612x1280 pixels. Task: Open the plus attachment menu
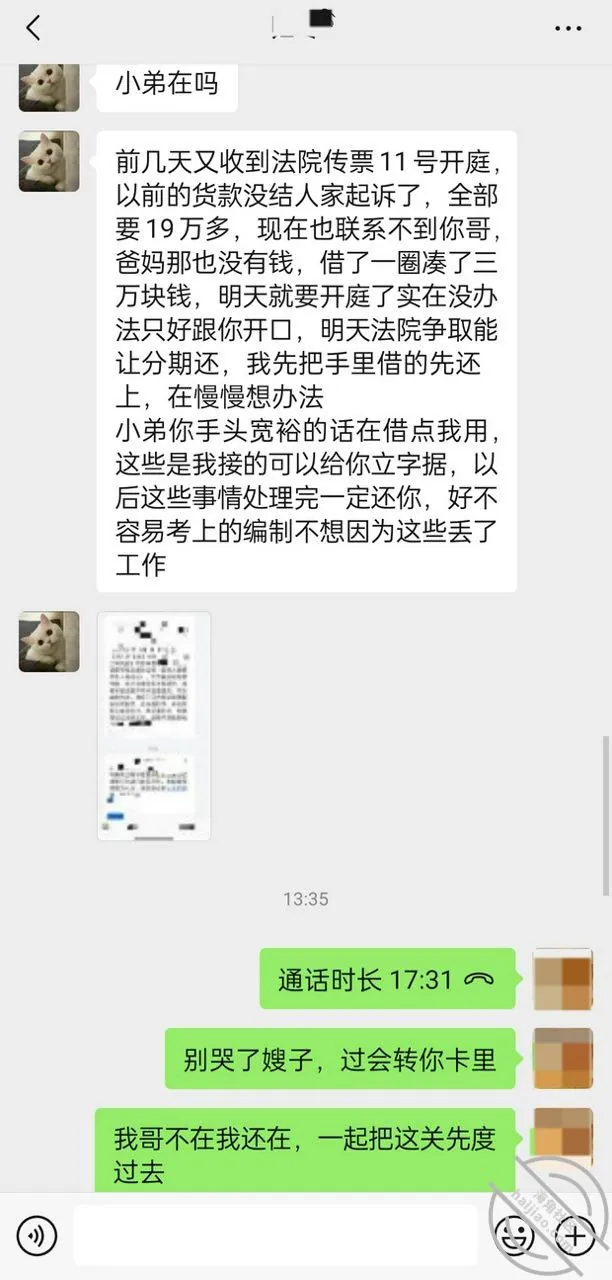point(574,1237)
